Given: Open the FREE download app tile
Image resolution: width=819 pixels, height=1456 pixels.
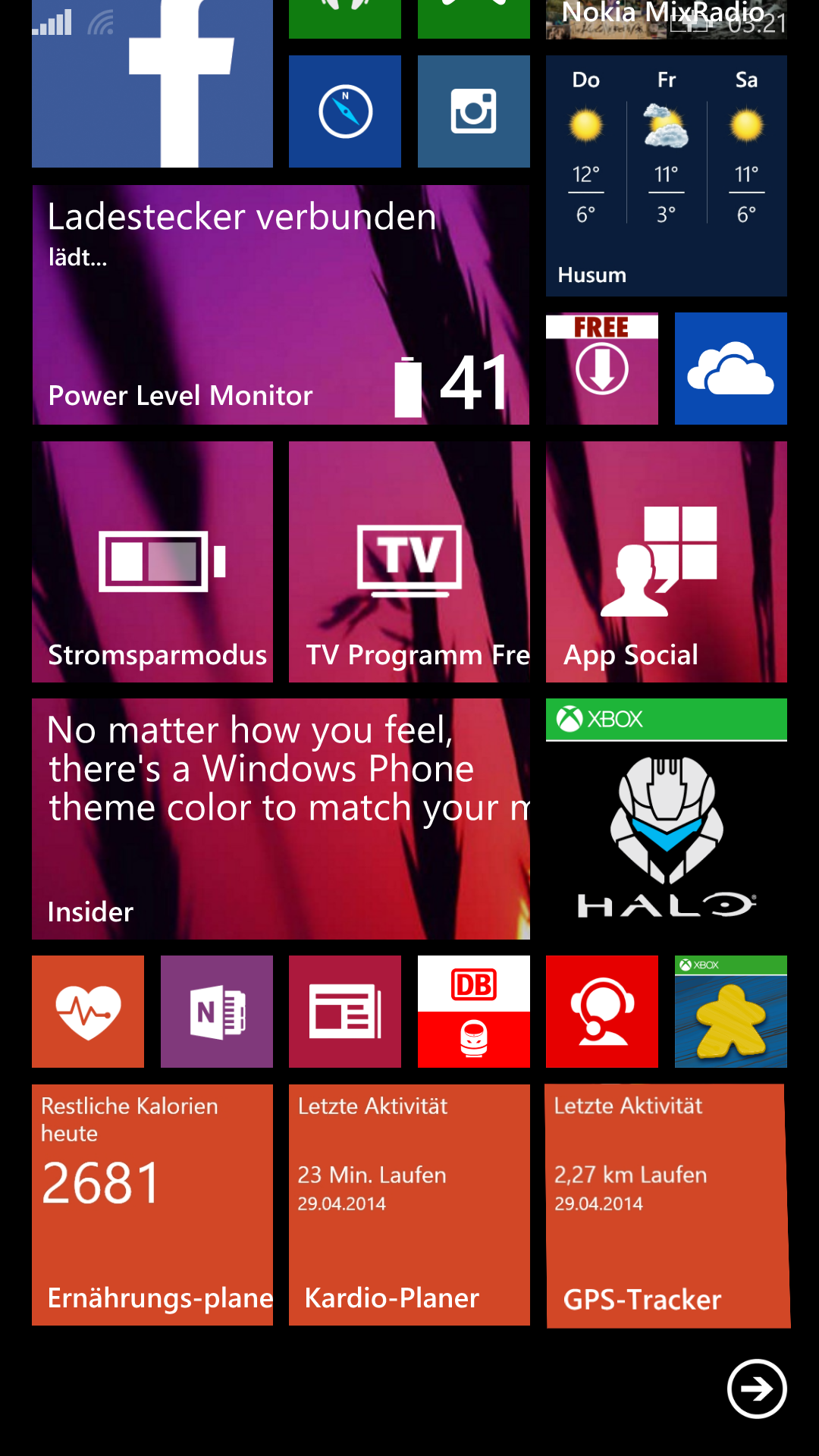Looking at the screenshot, I should pyautogui.click(x=601, y=369).
